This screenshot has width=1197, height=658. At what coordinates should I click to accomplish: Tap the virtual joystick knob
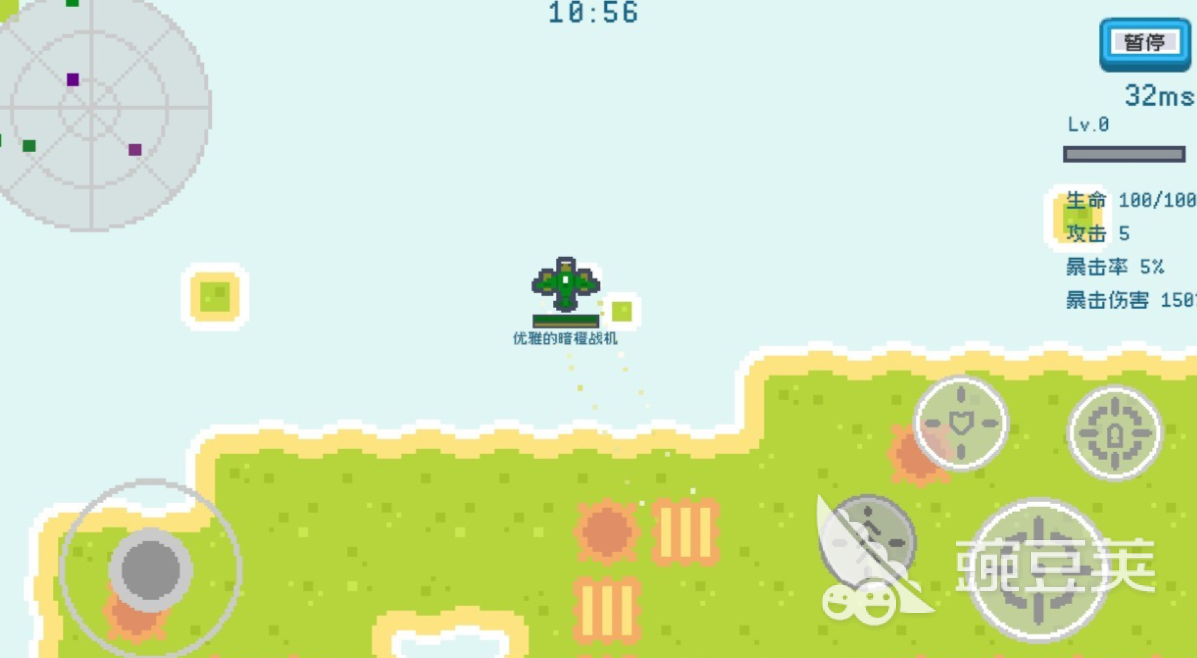point(151,570)
